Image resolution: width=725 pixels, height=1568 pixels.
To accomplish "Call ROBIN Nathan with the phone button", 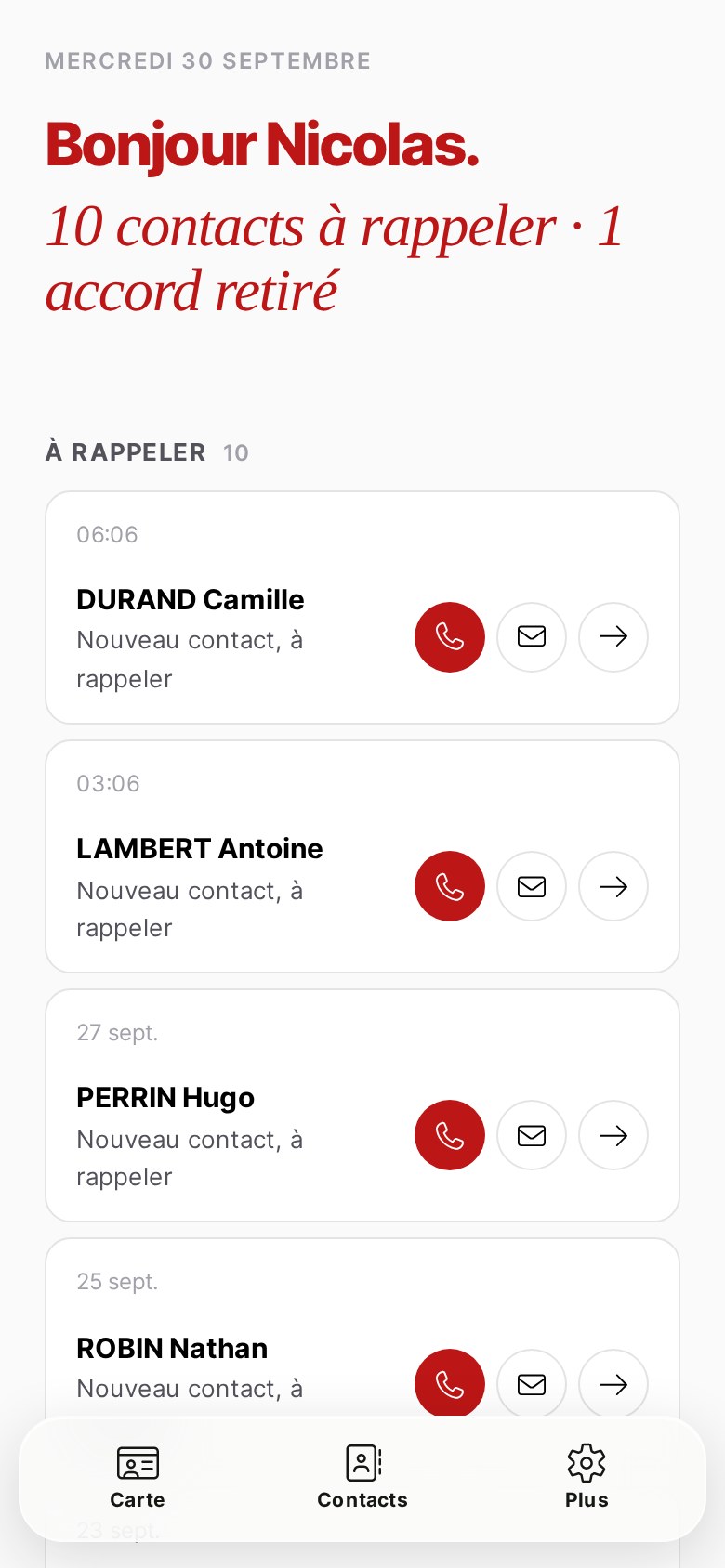I will 450,1382.
